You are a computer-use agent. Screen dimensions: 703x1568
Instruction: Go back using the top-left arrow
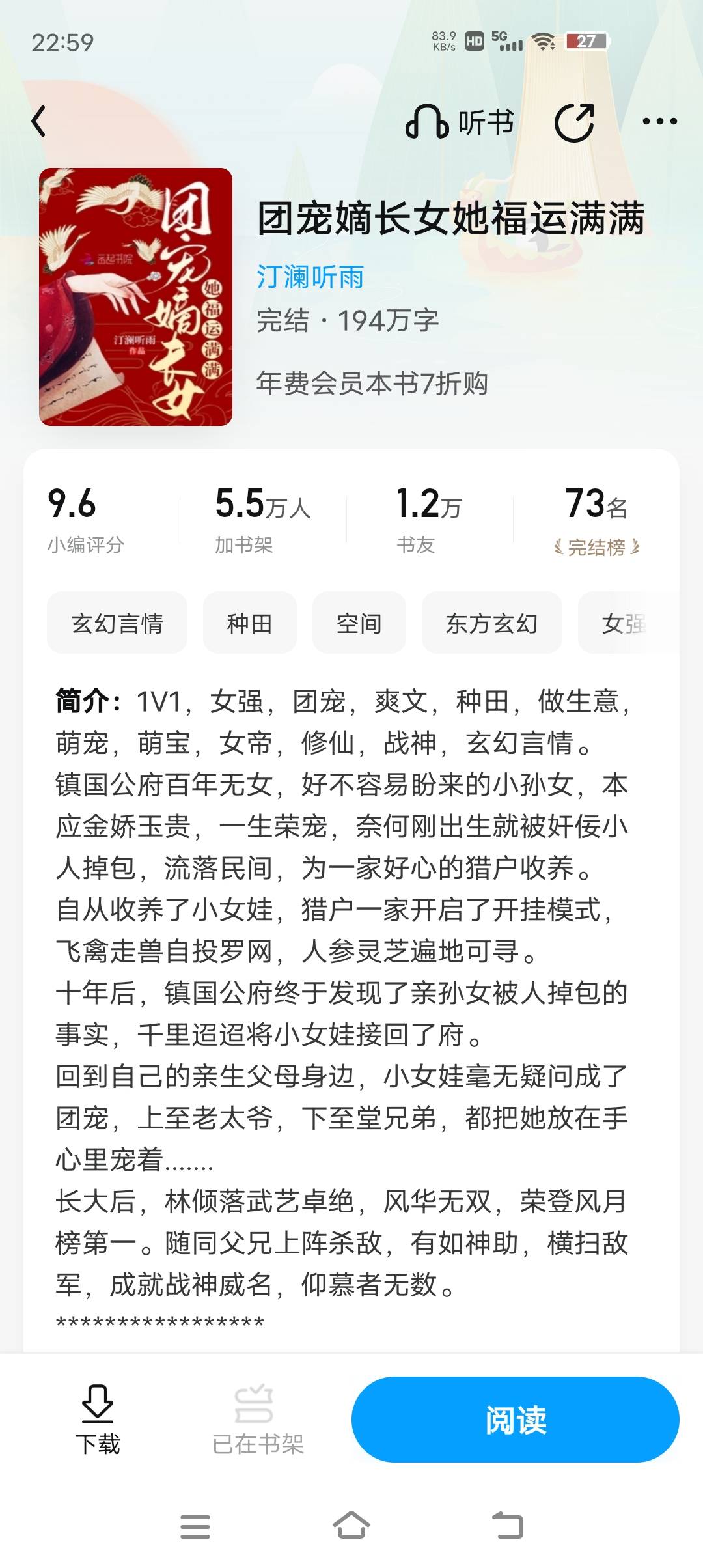(x=39, y=122)
